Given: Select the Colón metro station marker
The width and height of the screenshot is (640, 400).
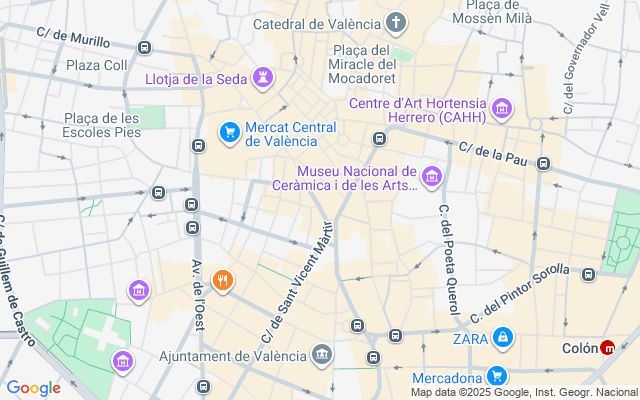Looking at the screenshot, I should click(607, 349).
